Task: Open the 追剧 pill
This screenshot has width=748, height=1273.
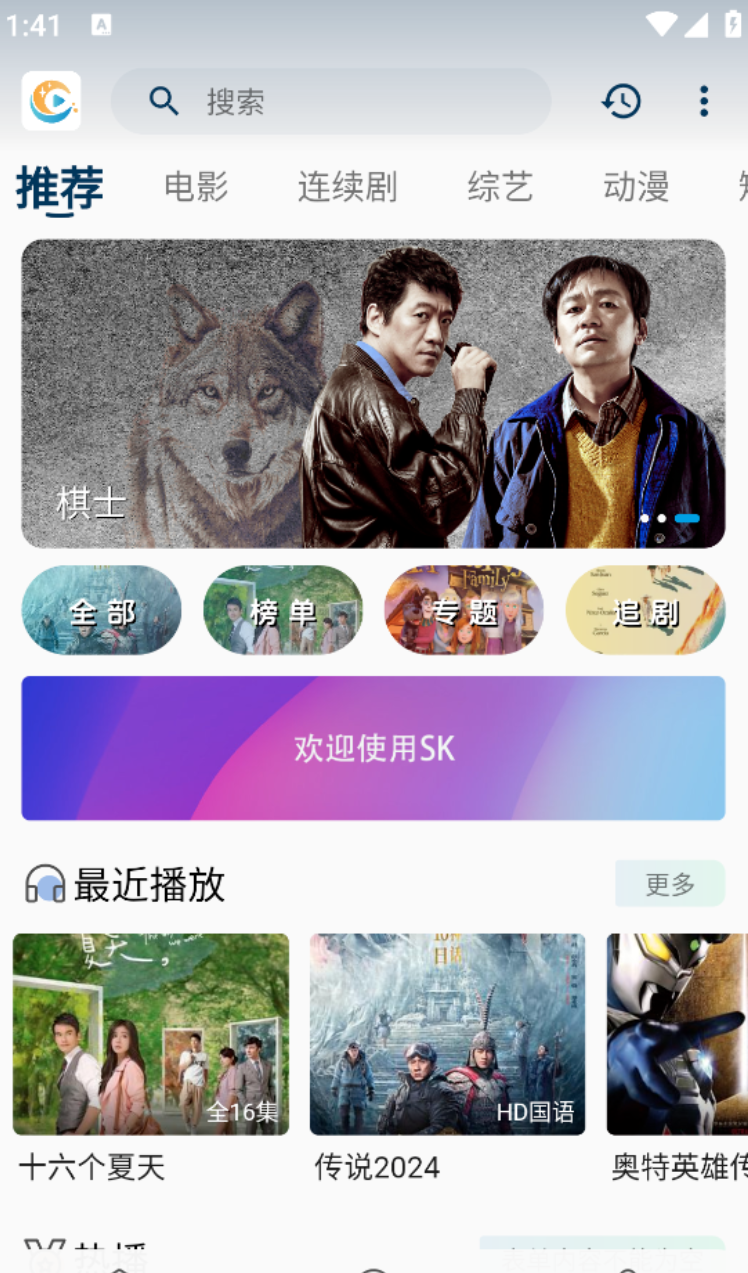Action: tap(645, 610)
